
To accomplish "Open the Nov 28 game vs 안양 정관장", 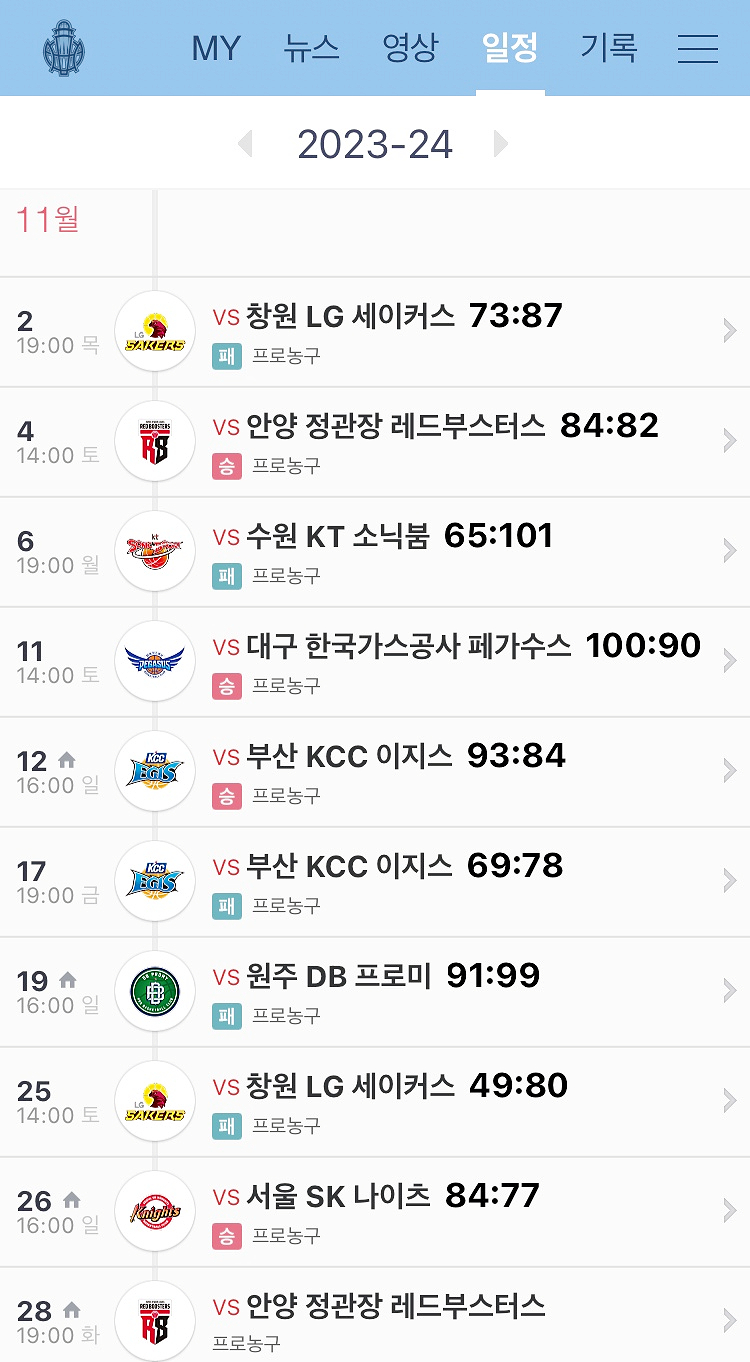I will 400,1318.
